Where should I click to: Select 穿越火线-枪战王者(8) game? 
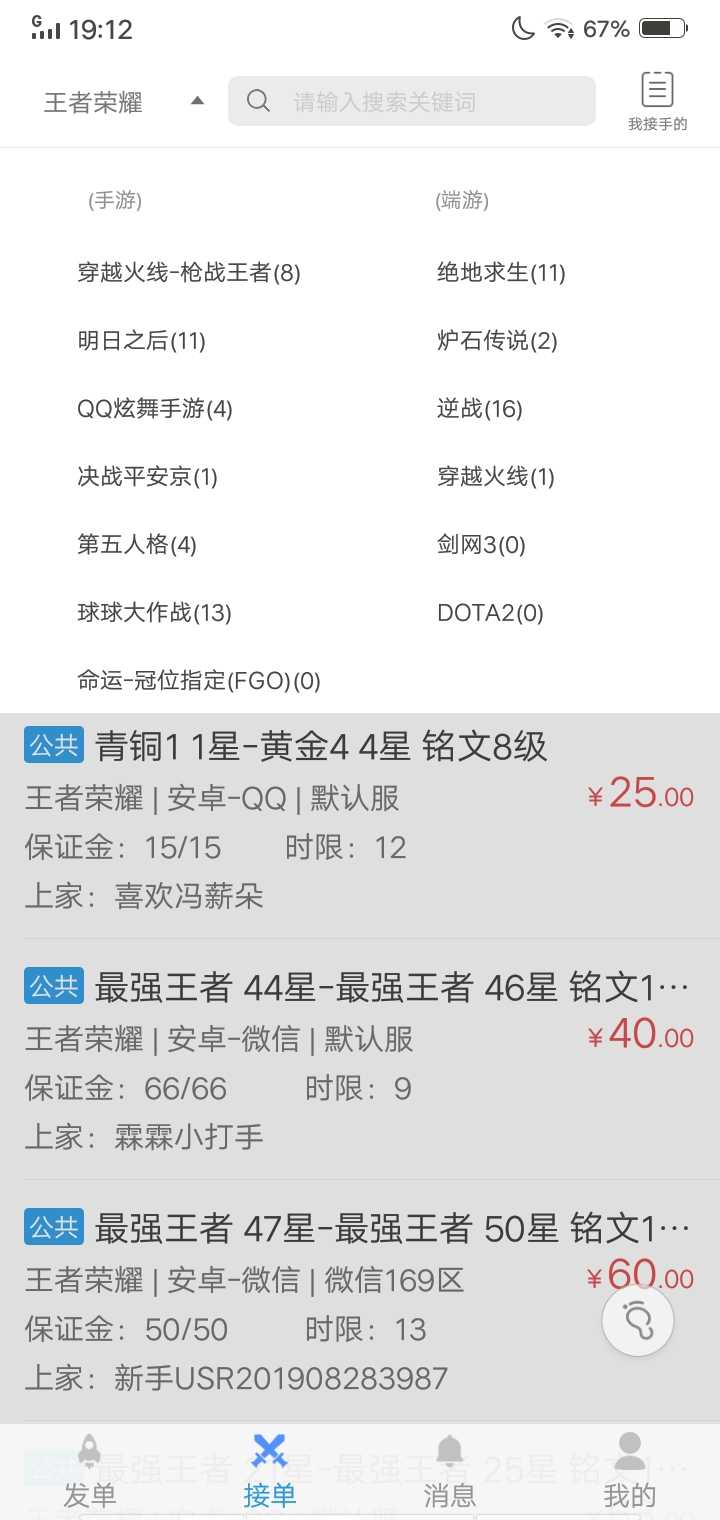(x=189, y=272)
